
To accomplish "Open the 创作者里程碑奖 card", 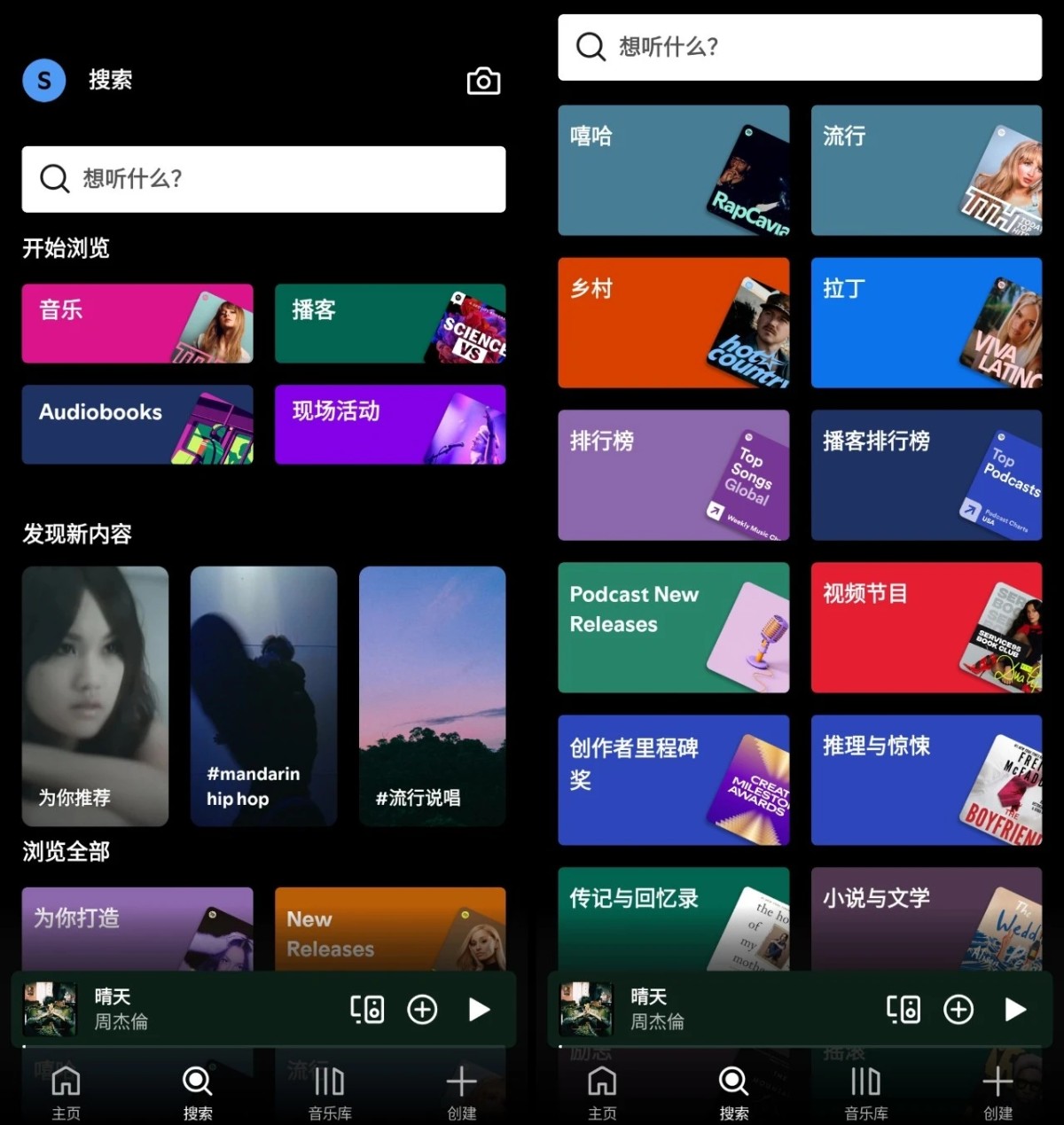I will [x=673, y=780].
